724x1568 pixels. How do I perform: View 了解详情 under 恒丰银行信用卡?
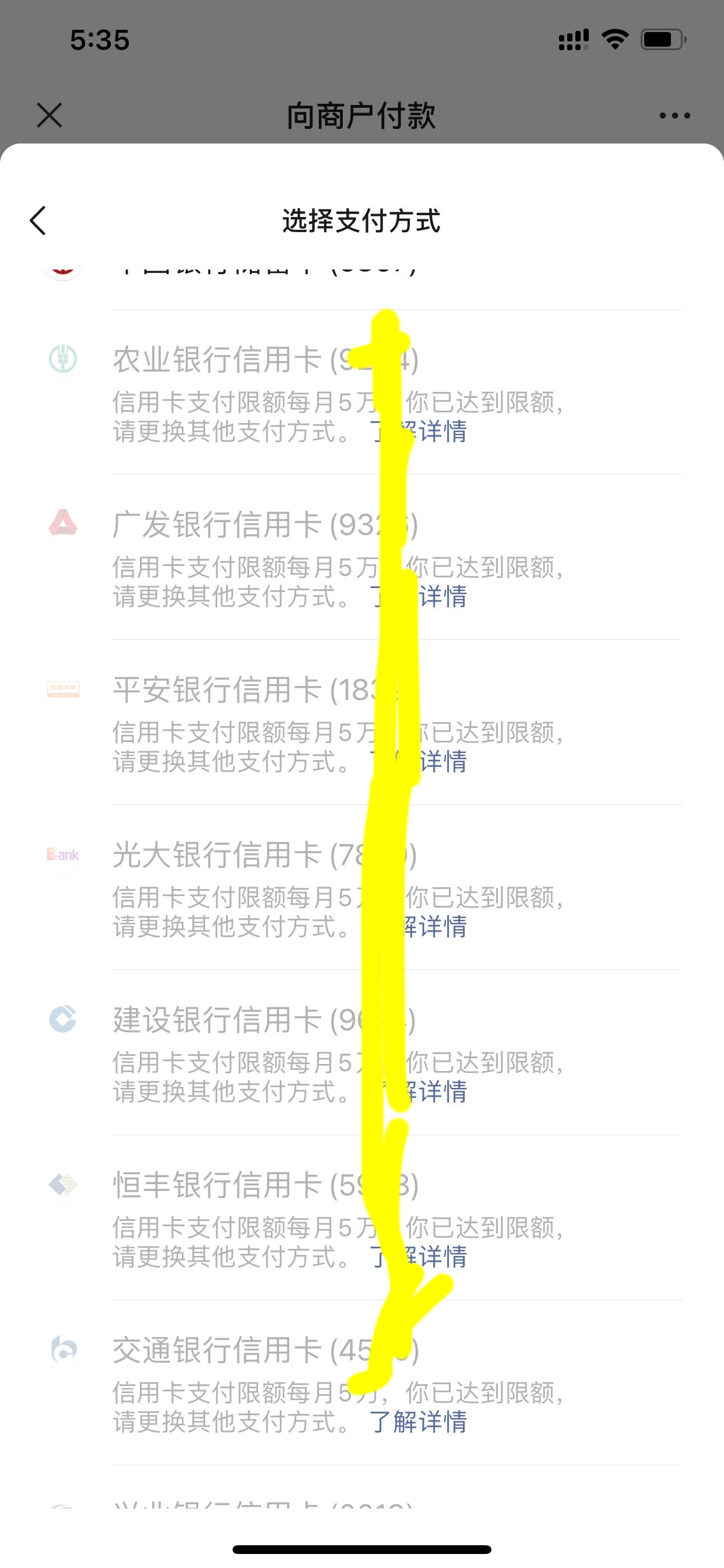coord(419,1256)
